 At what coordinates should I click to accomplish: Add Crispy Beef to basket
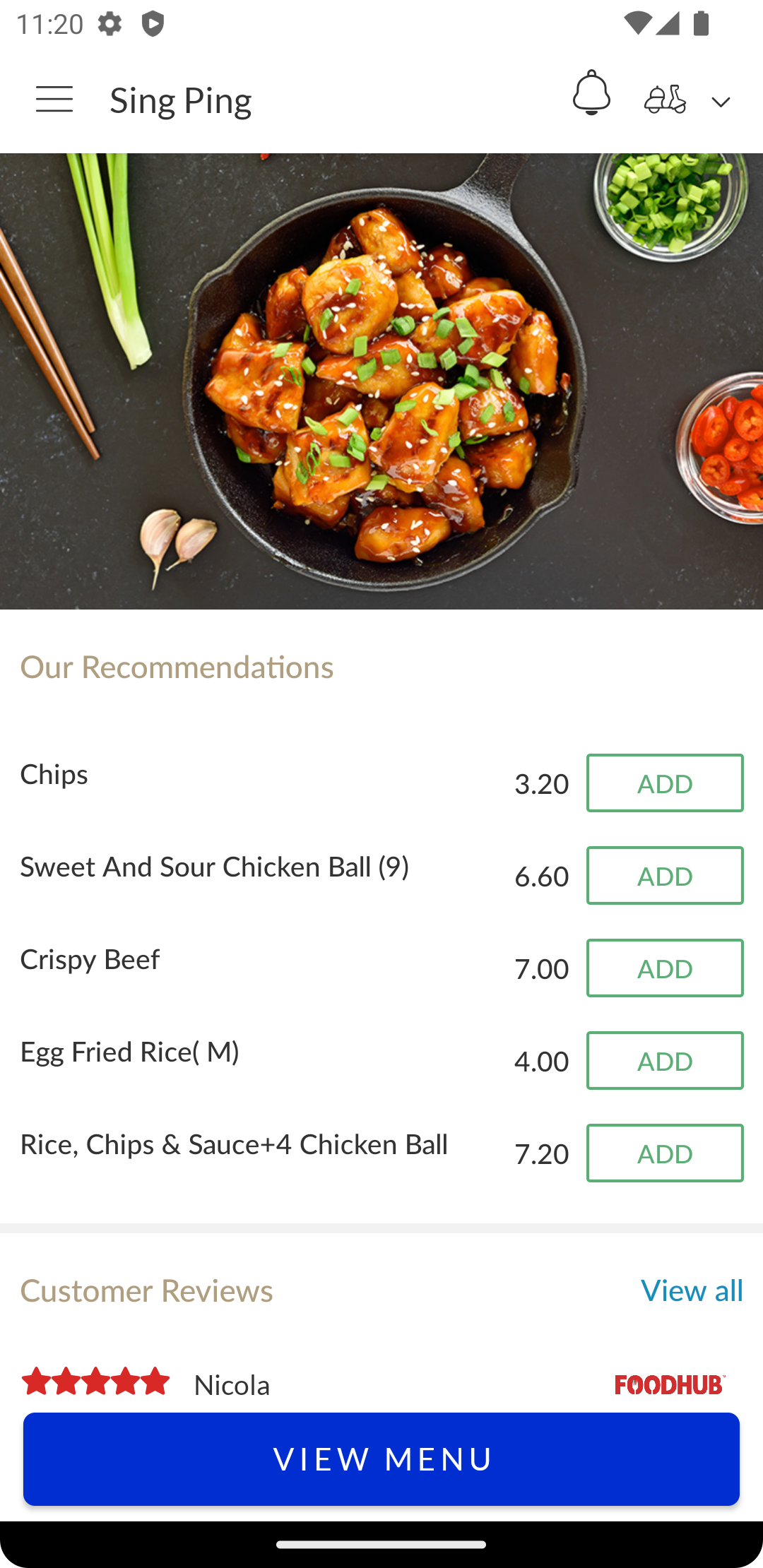(665, 968)
